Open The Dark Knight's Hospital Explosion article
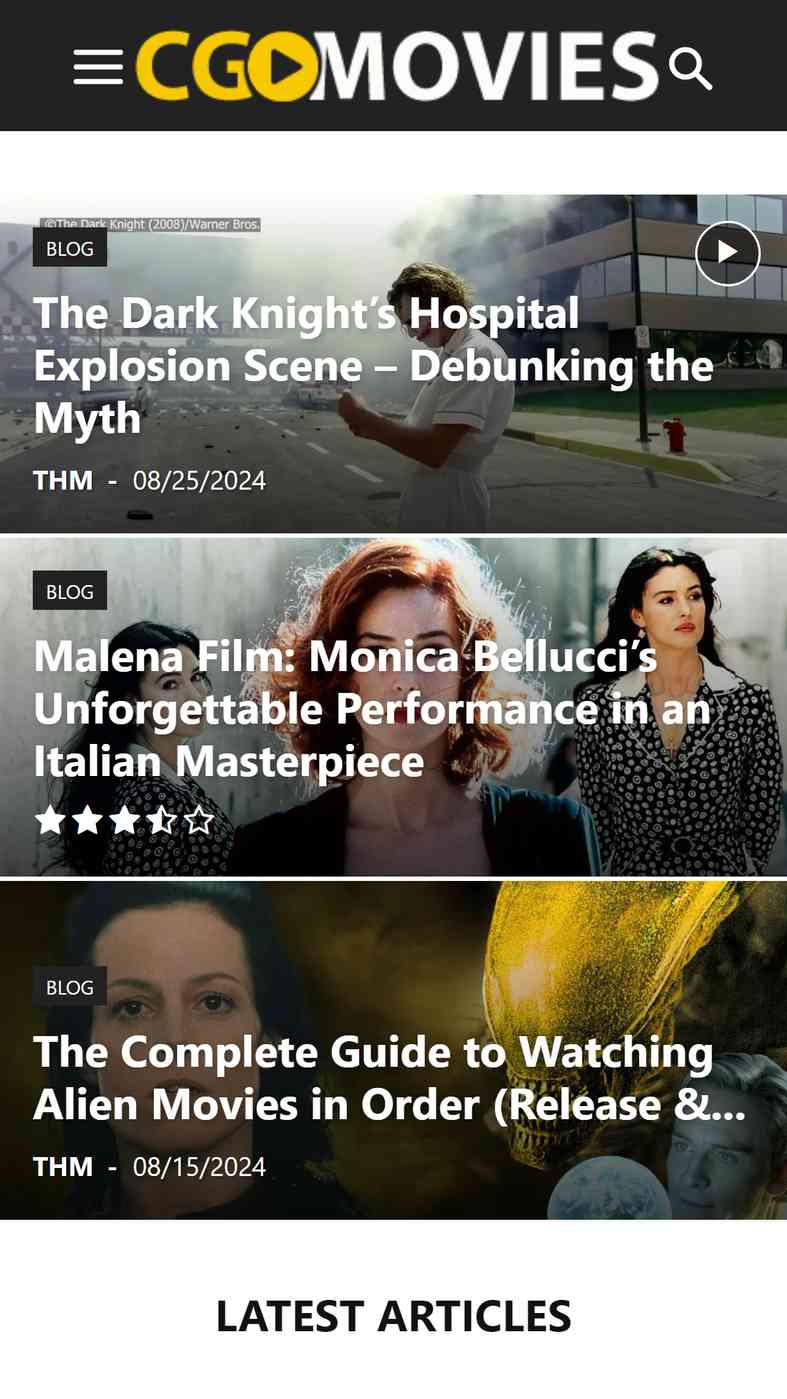 tap(372, 365)
